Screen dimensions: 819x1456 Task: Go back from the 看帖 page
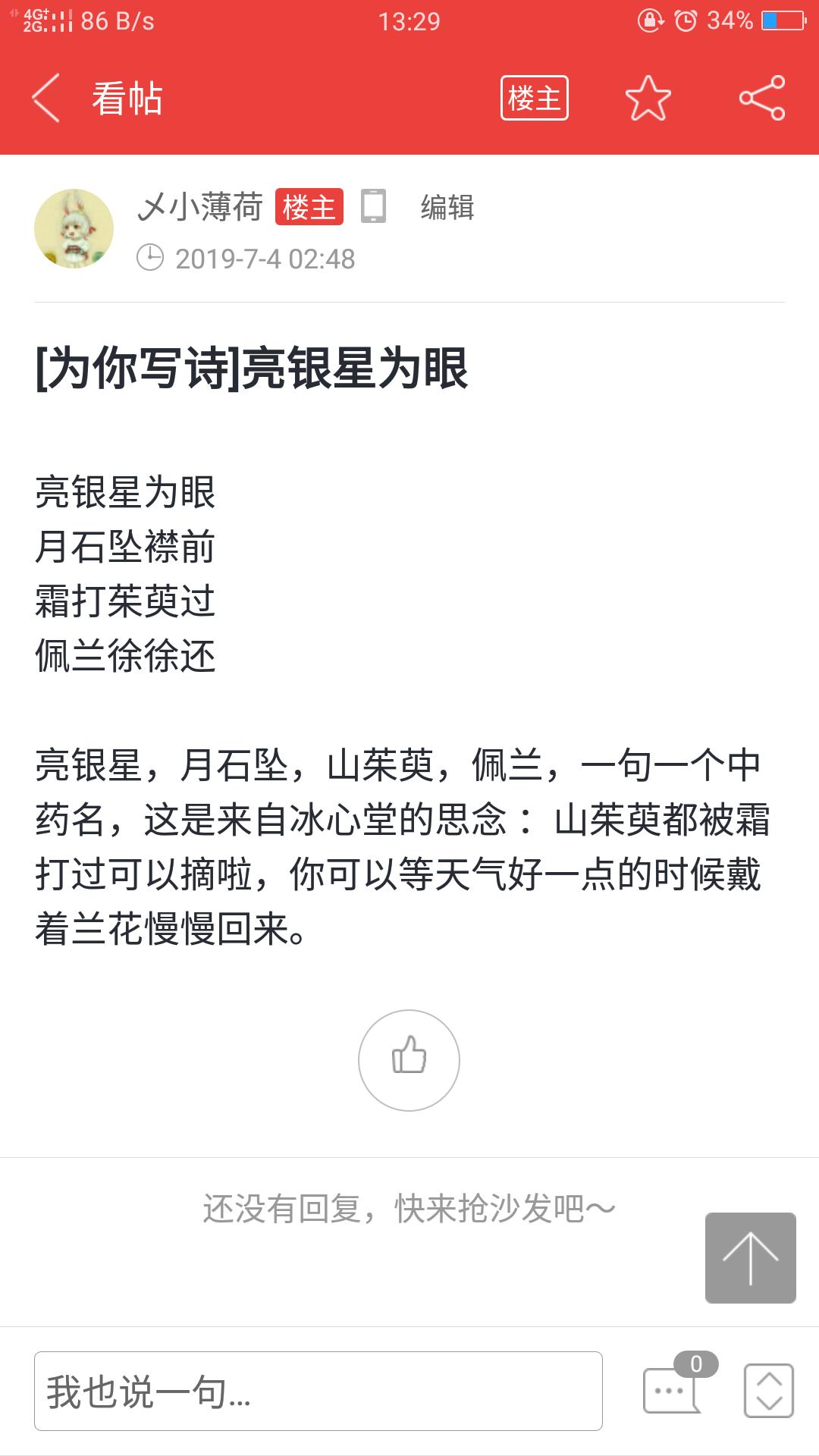pyautogui.click(x=45, y=99)
